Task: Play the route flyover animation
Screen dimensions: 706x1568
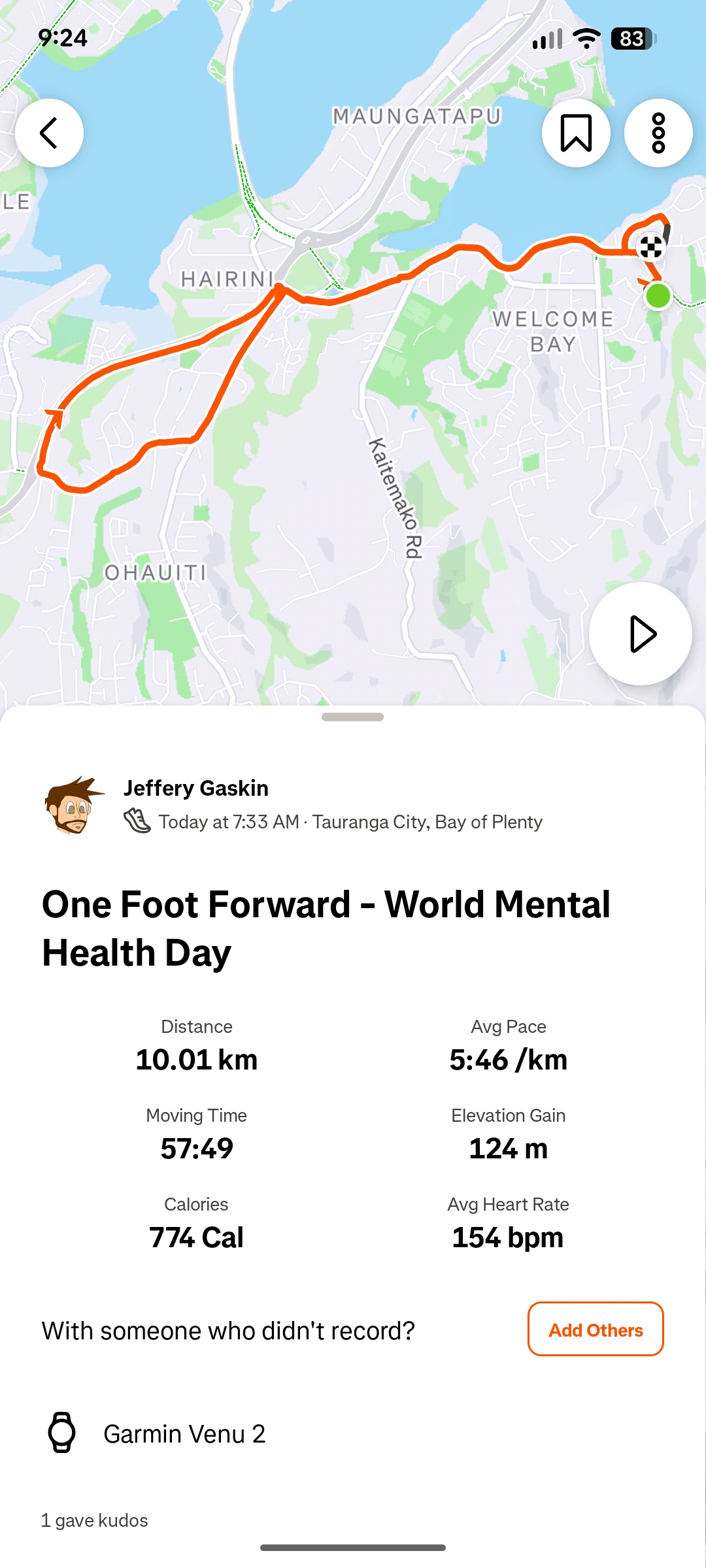Action: (640, 634)
